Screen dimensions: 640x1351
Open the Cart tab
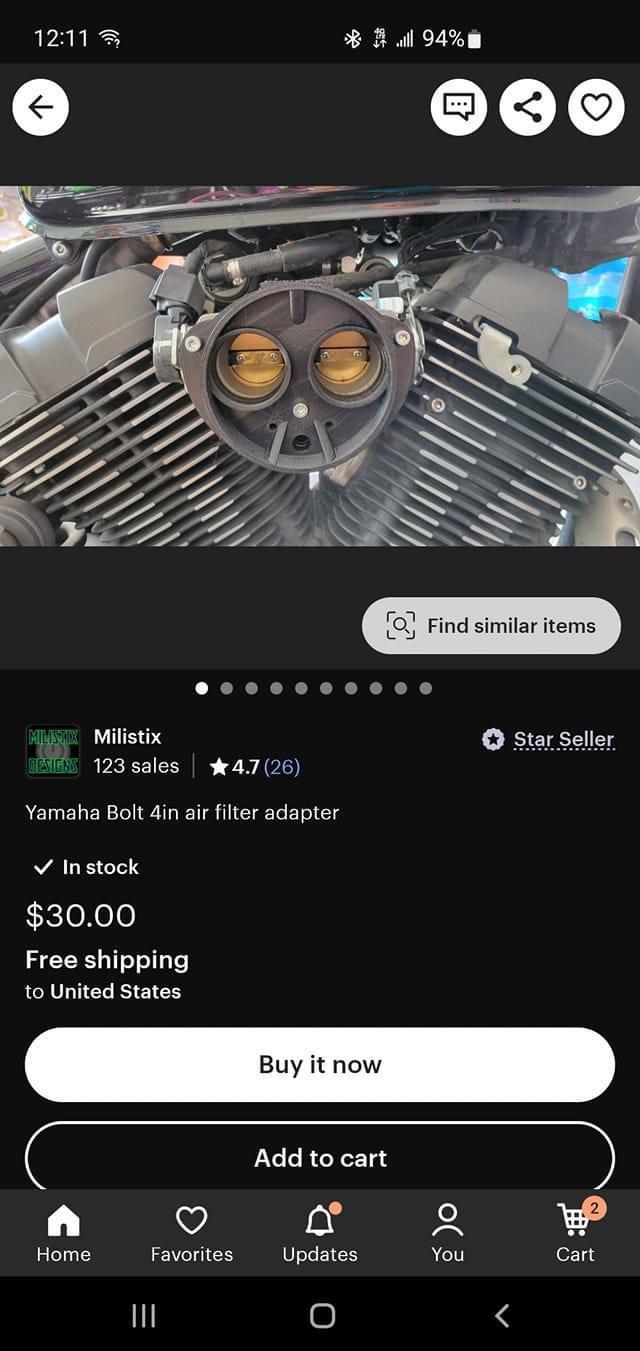coord(576,1233)
